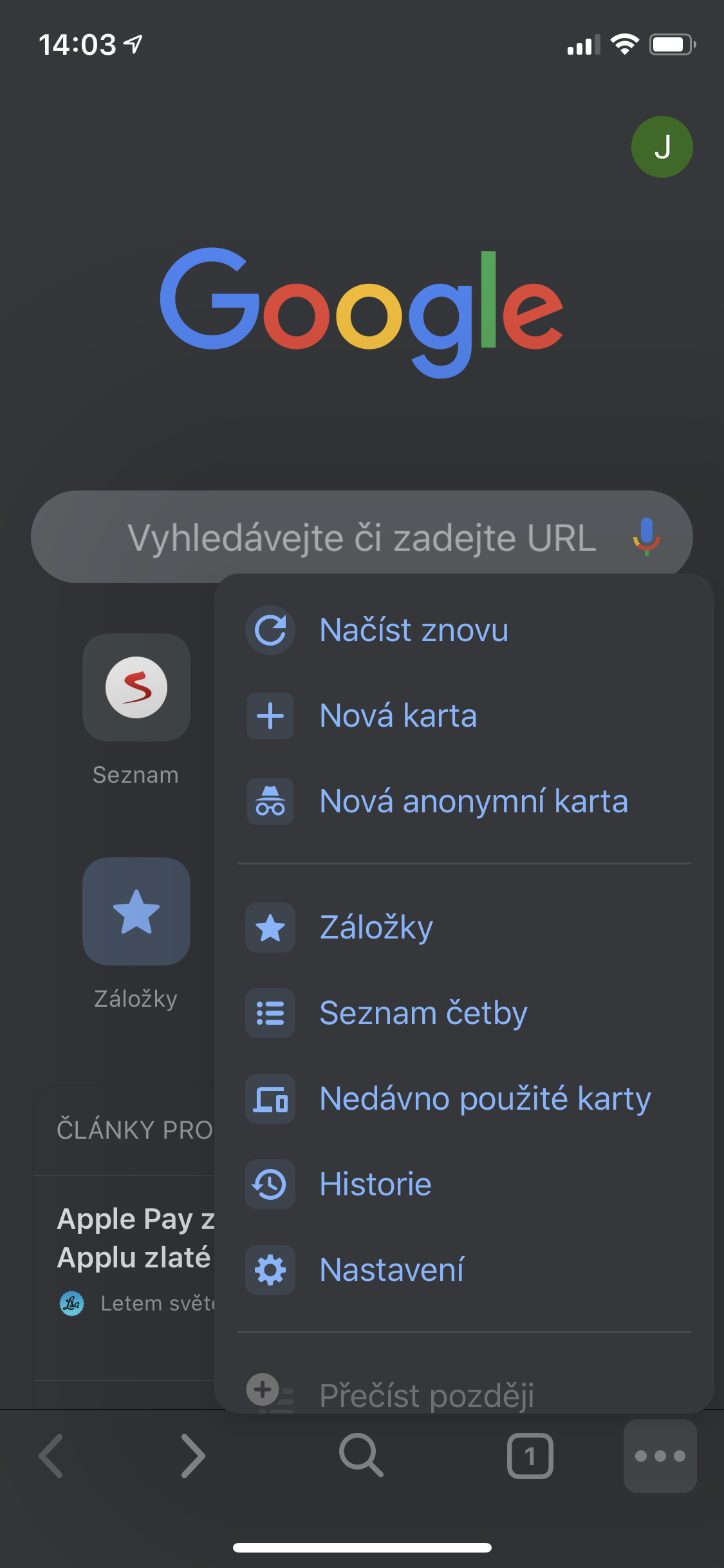Tap the profile avatar J
Screen dimensions: 724x1568
tap(662, 147)
